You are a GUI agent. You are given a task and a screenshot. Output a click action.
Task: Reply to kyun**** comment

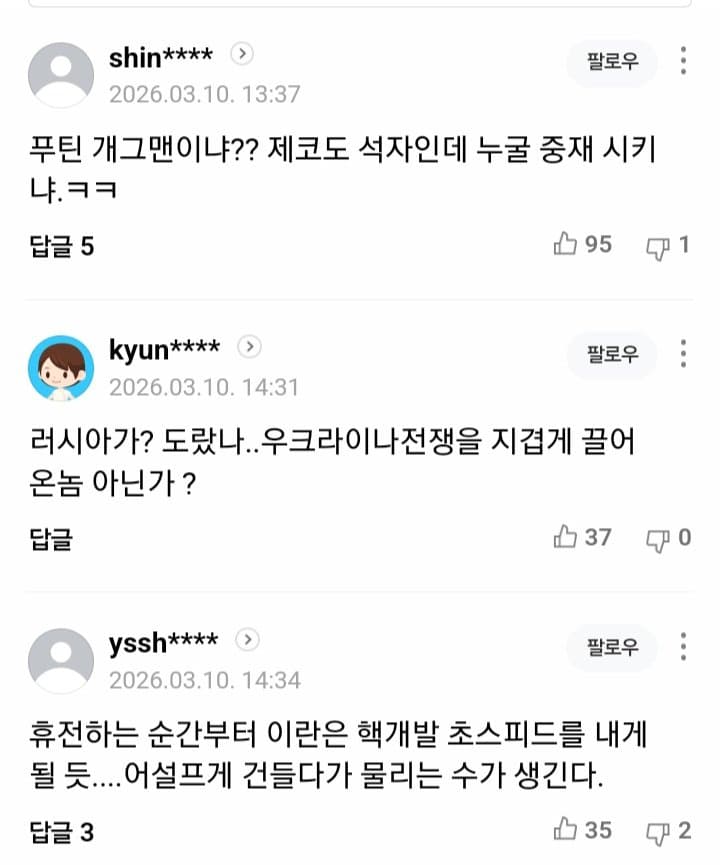pyautogui.click(x=52, y=539)
